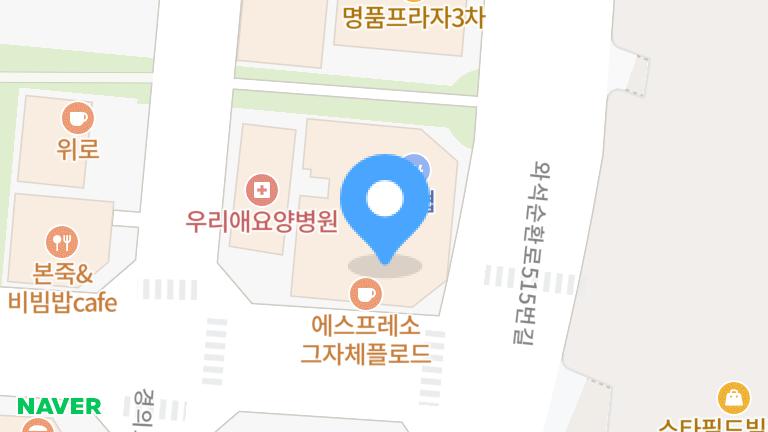Select the 위로 cafe marker
This screenshot has width=768, height=432.
(x=77, y=119)
